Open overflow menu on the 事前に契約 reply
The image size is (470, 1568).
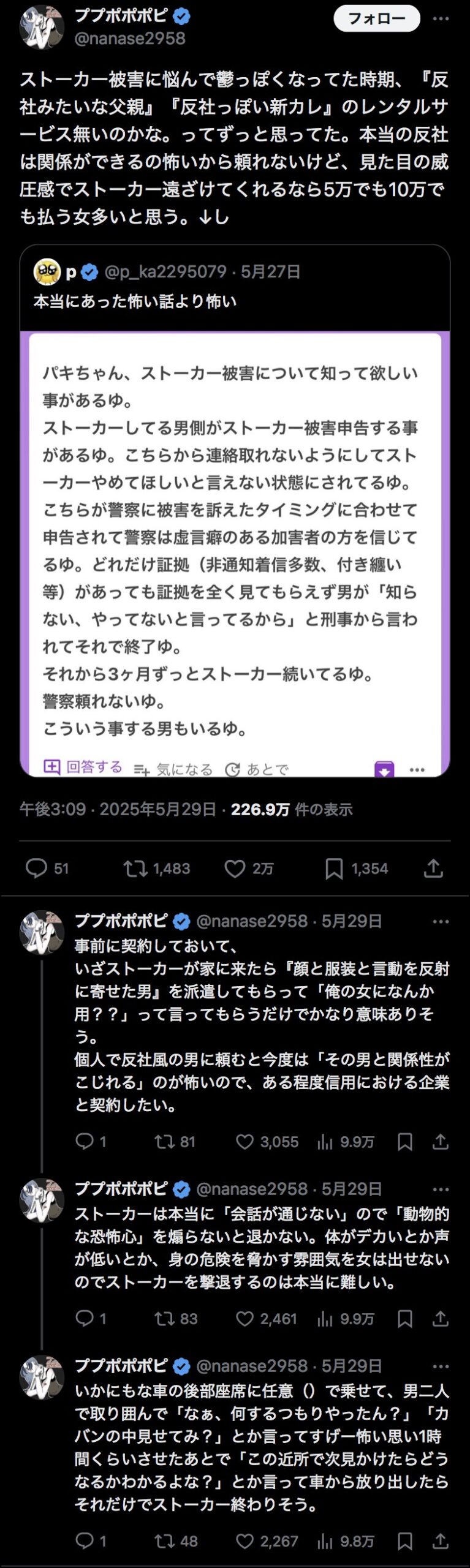pyautogui.click(x=441, y=921)
